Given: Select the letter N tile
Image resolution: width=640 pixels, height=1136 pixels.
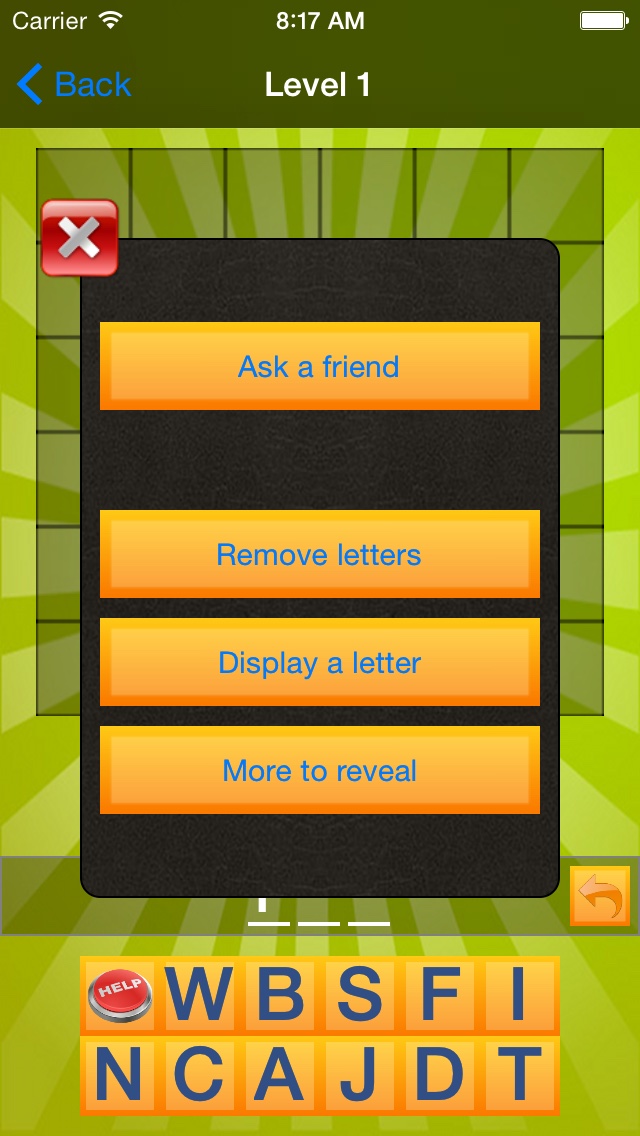Looking at the screenshot, I should coord(120,1076).
